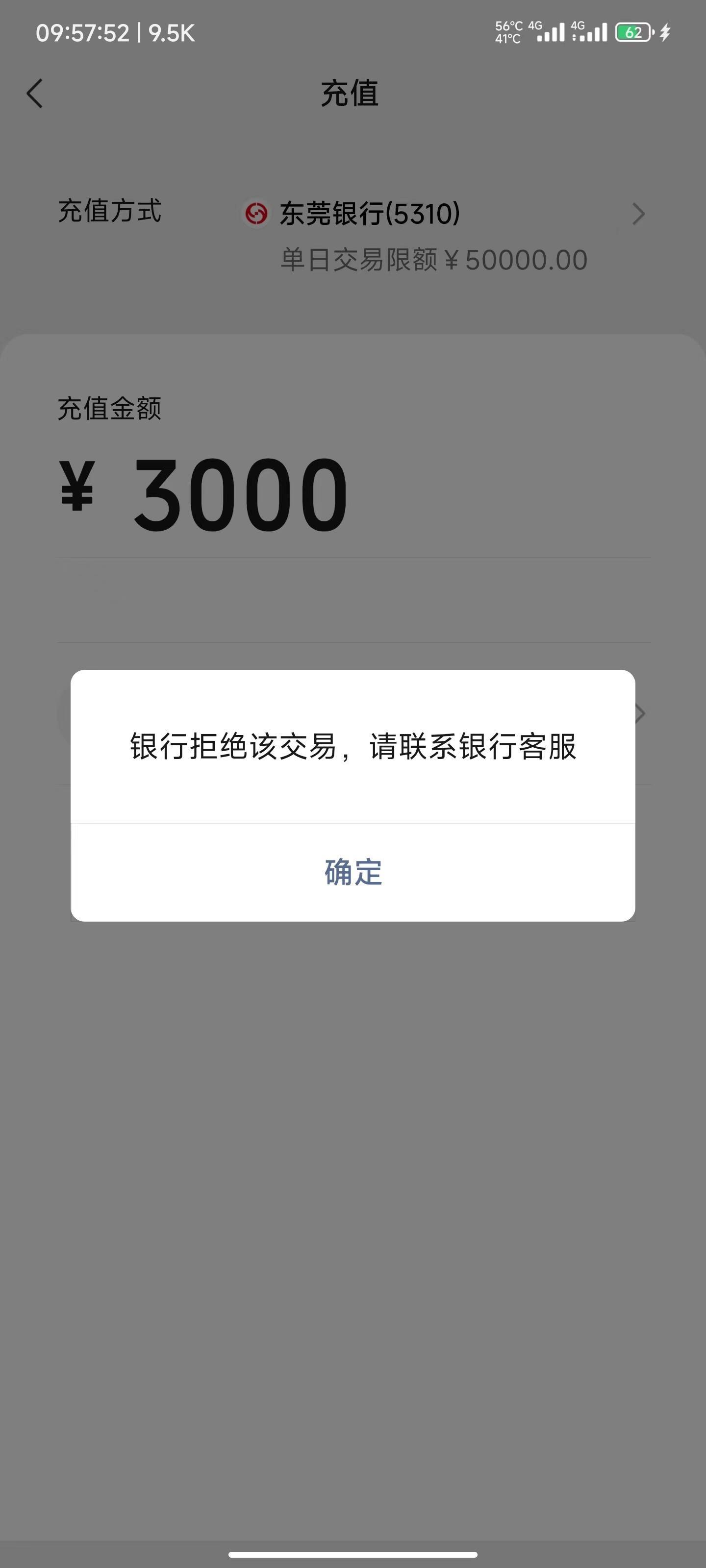Go back using the top-left arrow

[35, 94]
